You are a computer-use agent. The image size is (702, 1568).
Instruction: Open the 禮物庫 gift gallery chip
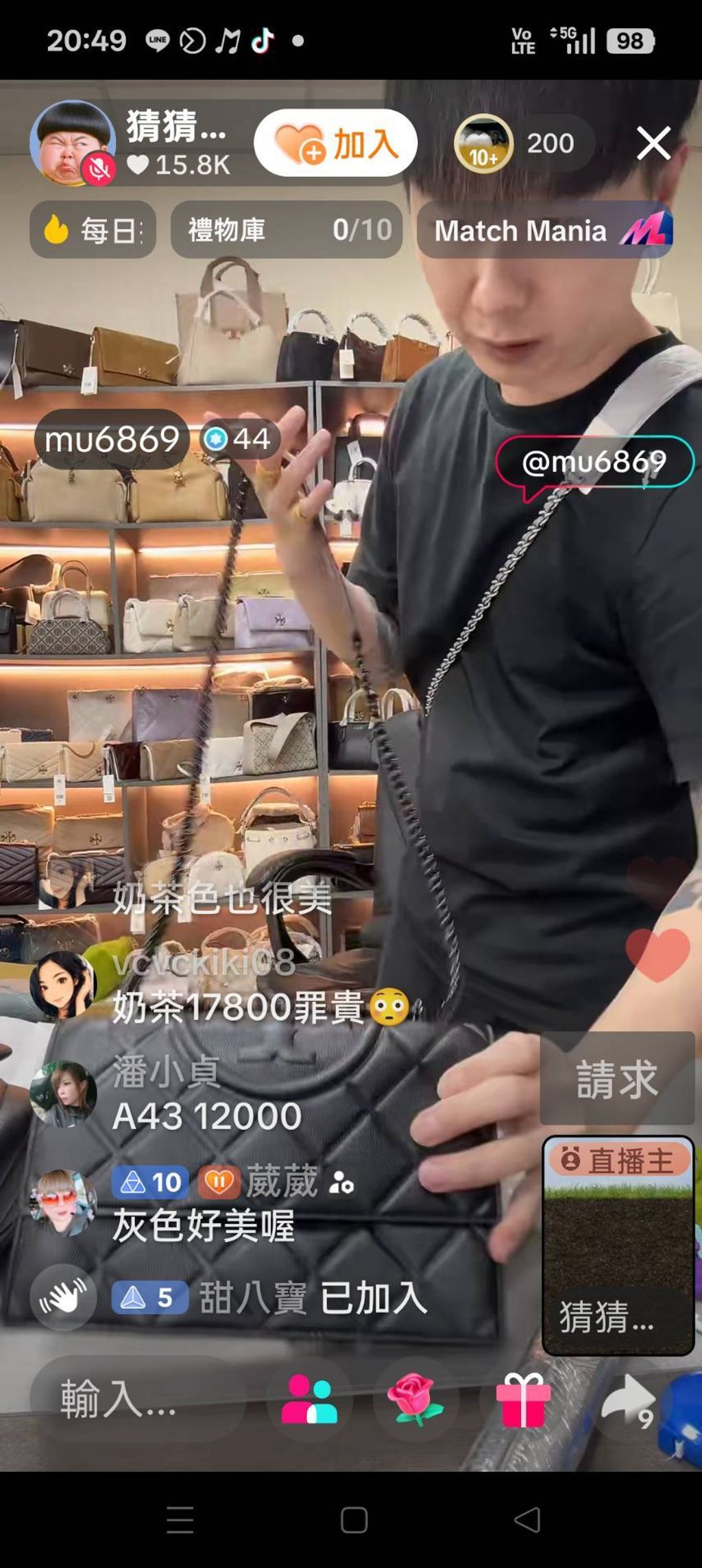(x=287, y=230)
